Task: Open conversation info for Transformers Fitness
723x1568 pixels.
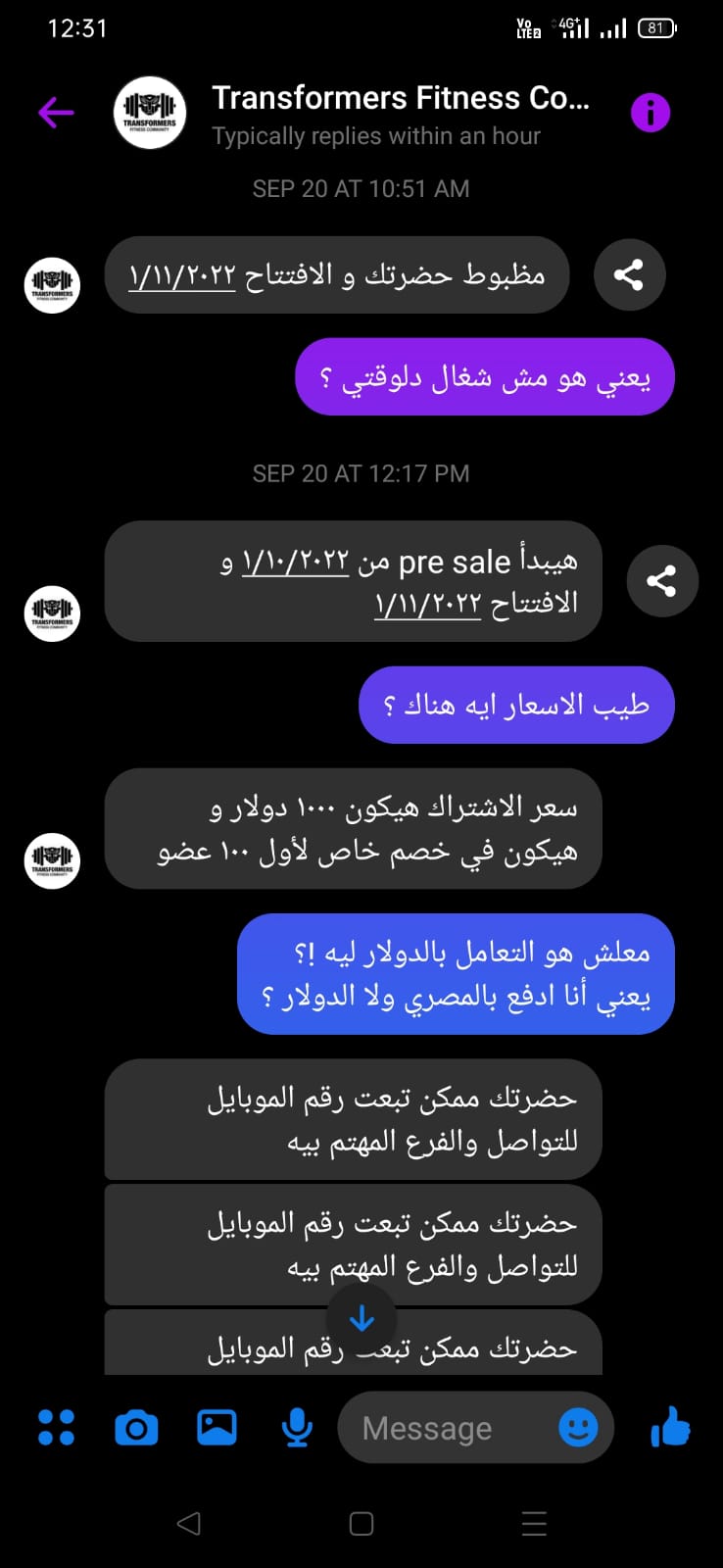Action: click(x=650, y=113)
